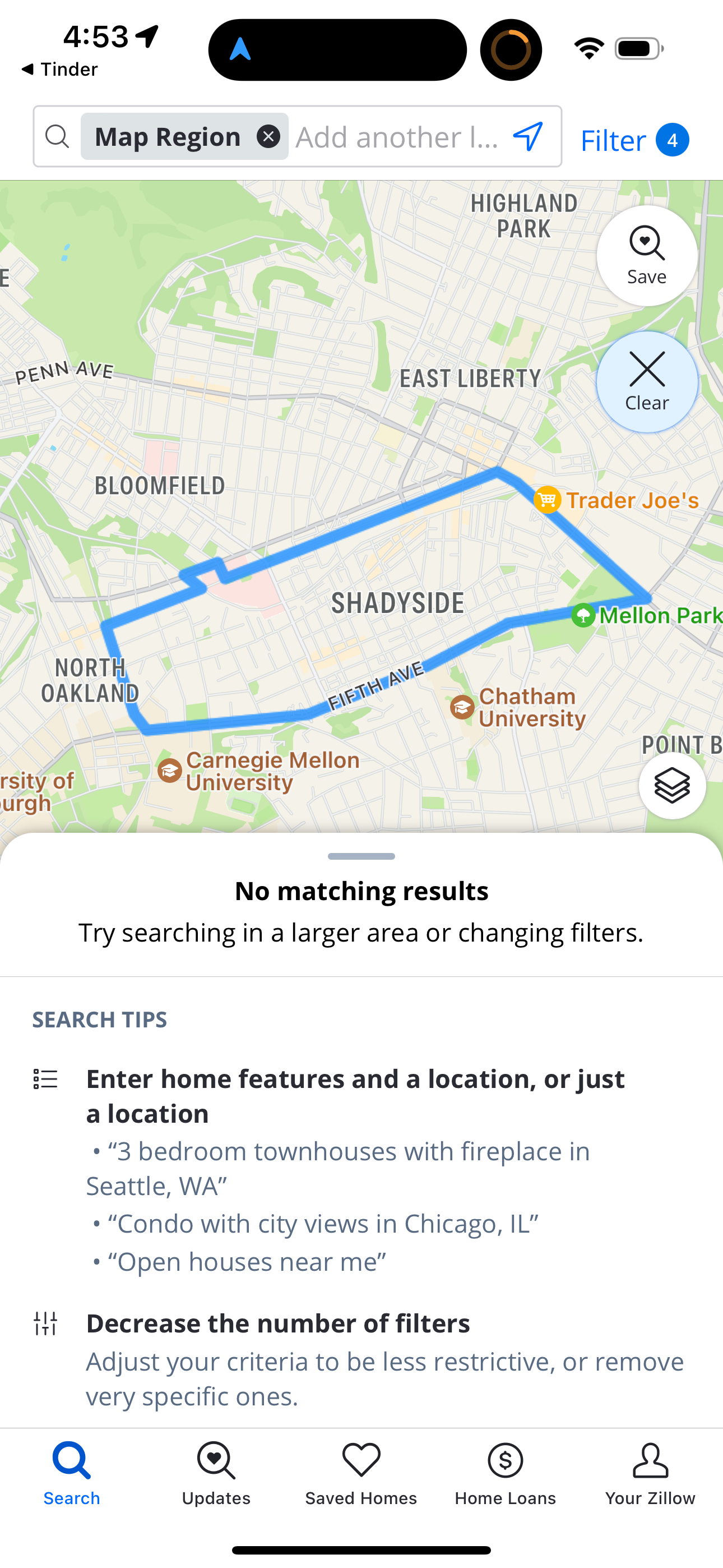Expand the results bottom sheet handle

(361, 856)
